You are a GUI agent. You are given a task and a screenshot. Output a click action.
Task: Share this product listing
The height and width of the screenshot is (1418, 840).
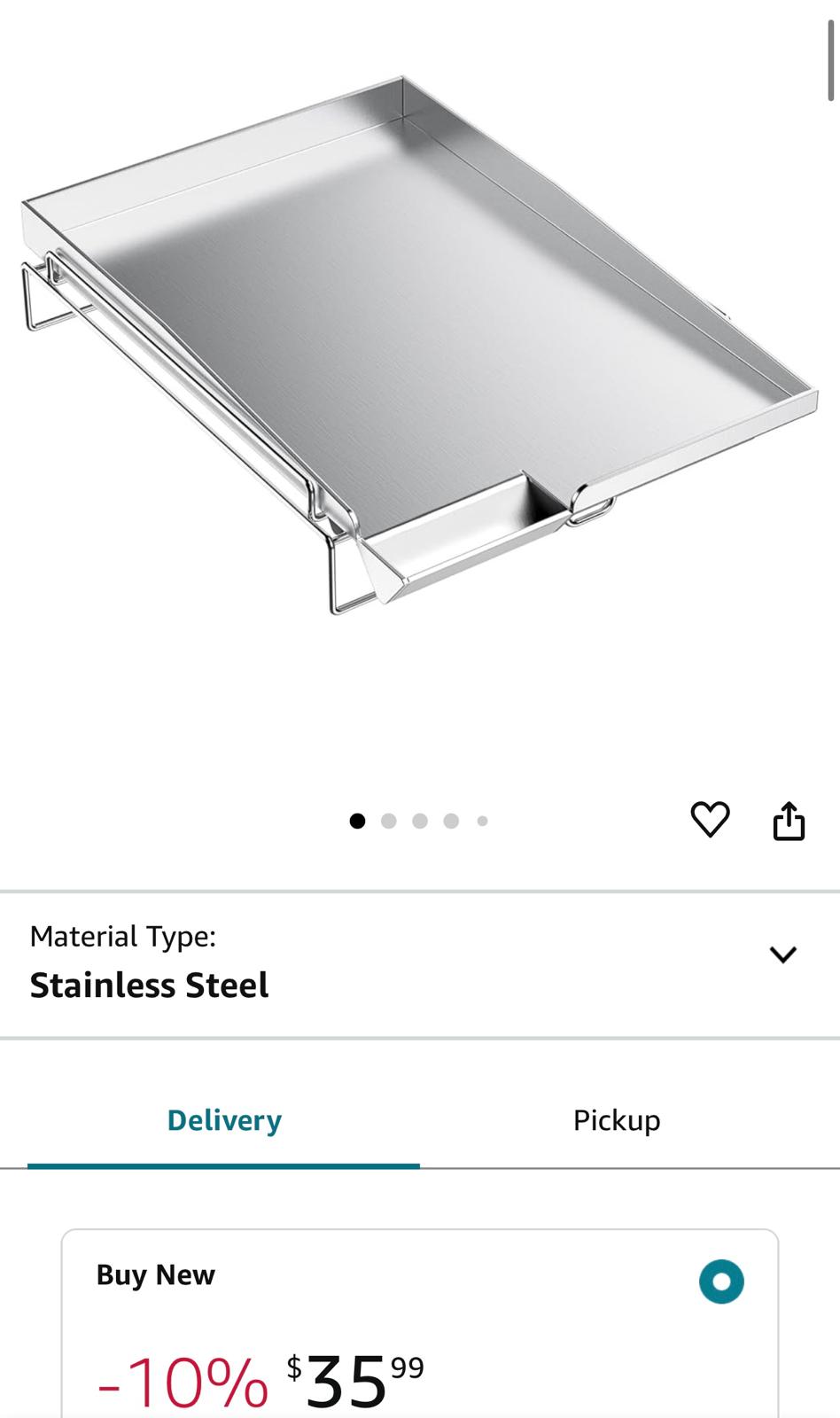pos(789,821)
